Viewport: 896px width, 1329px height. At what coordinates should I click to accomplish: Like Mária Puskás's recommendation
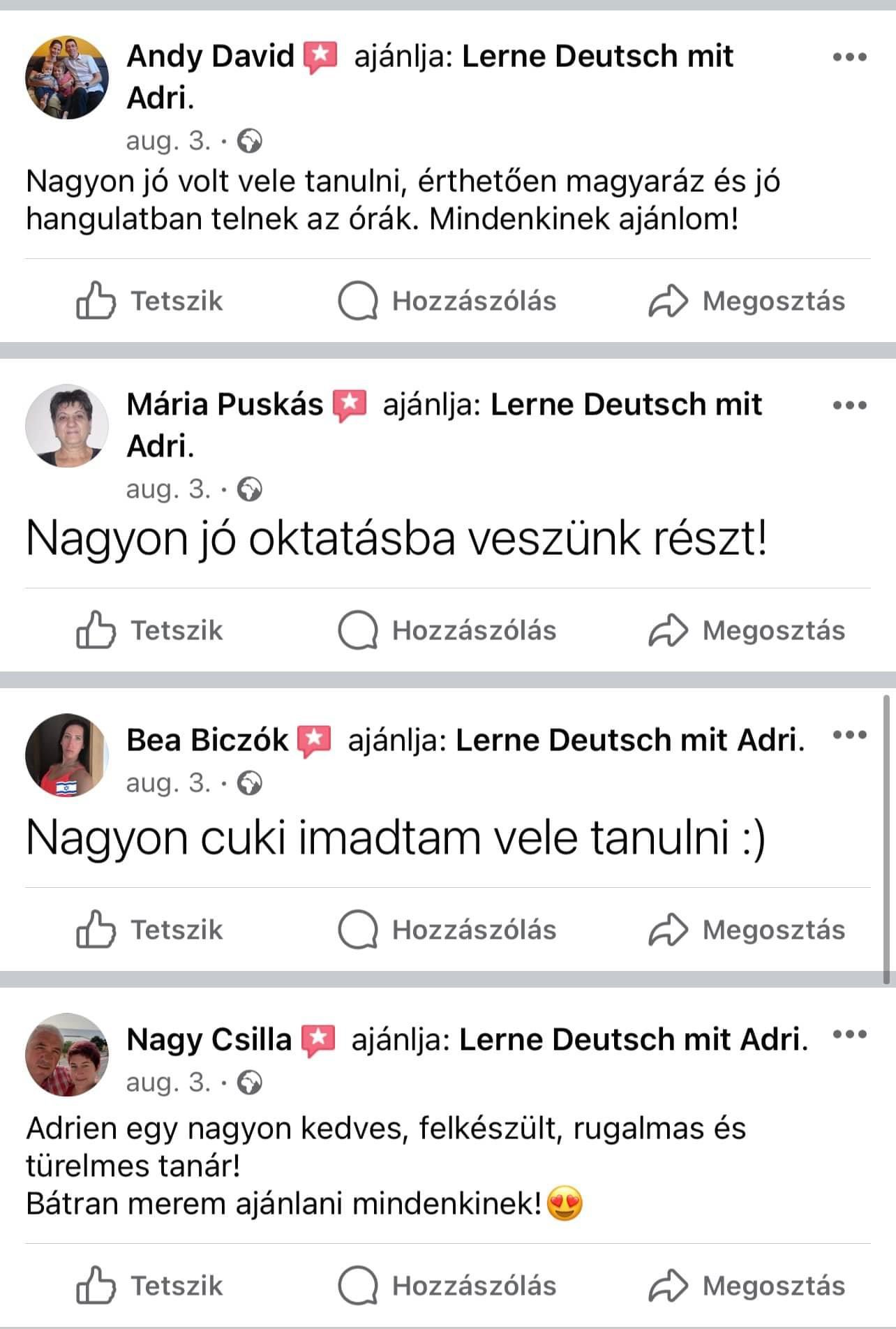149,630
